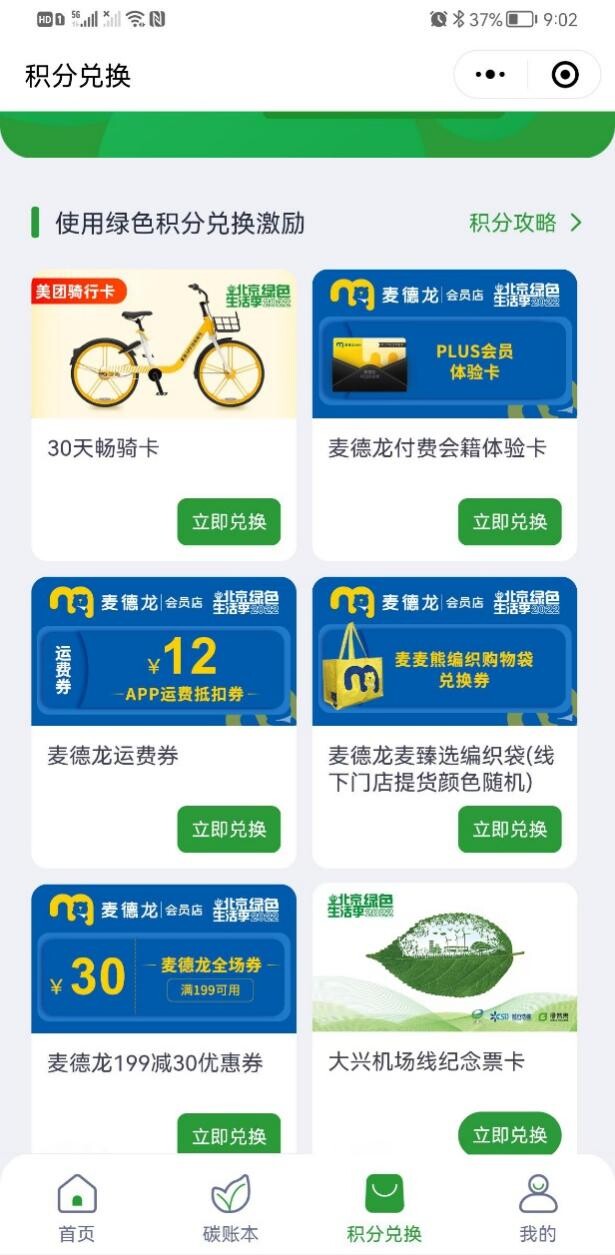Screen dimensions: 615x1255
Task: Open the 积分攻略 link
Action: (525, 222)
